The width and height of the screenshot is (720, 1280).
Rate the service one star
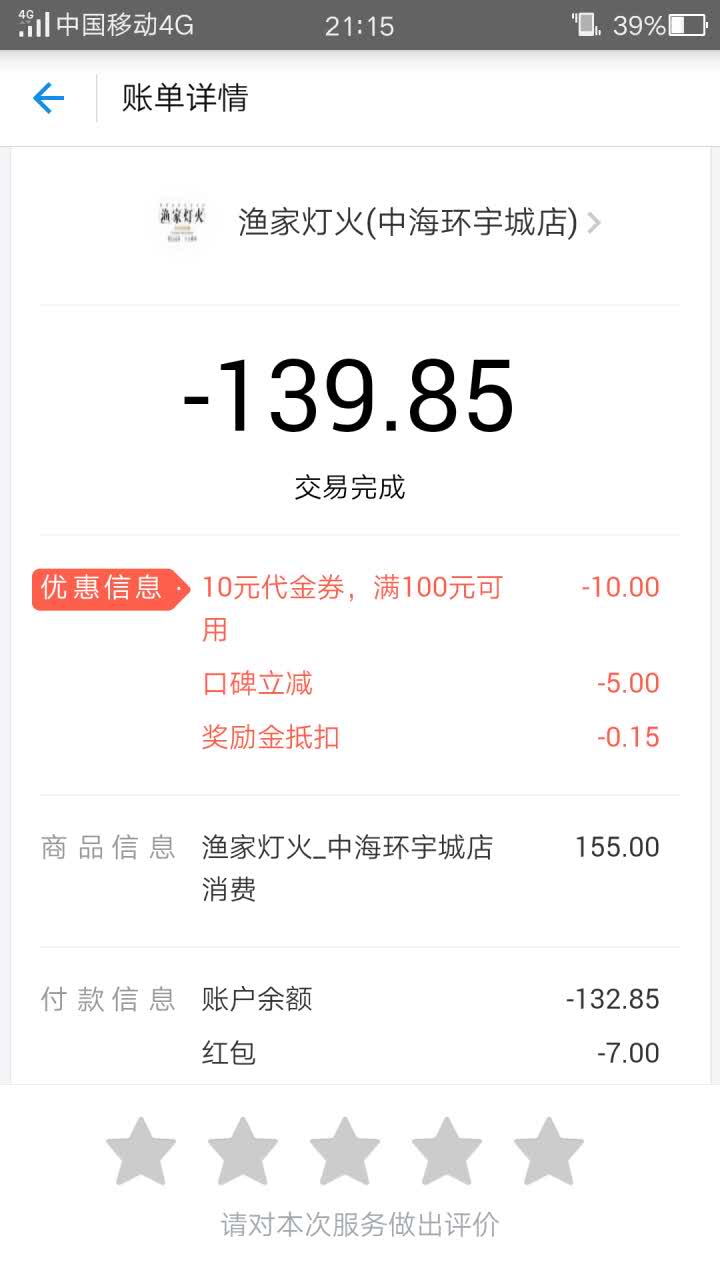point(141,1152)
